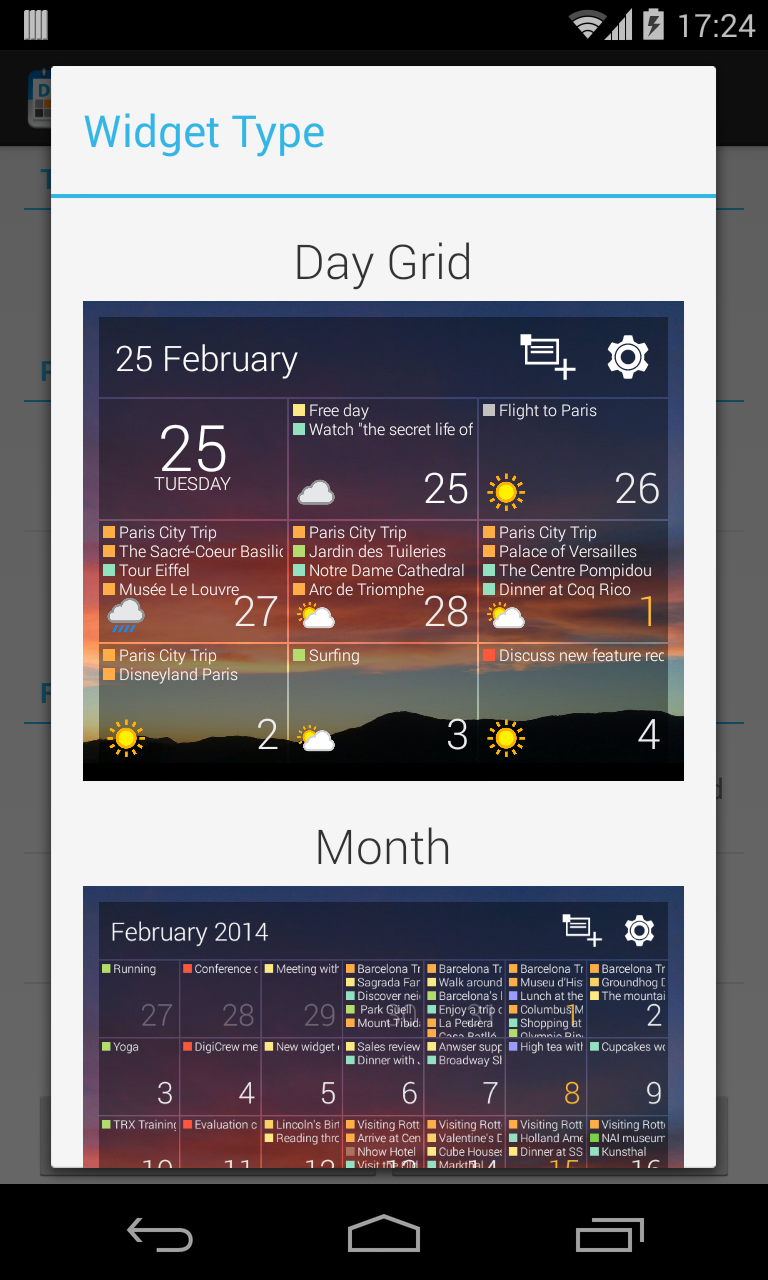768x1280 pixels.
Task: Tap the new event icon on the Day Grid widget
Action: point(547,357)
